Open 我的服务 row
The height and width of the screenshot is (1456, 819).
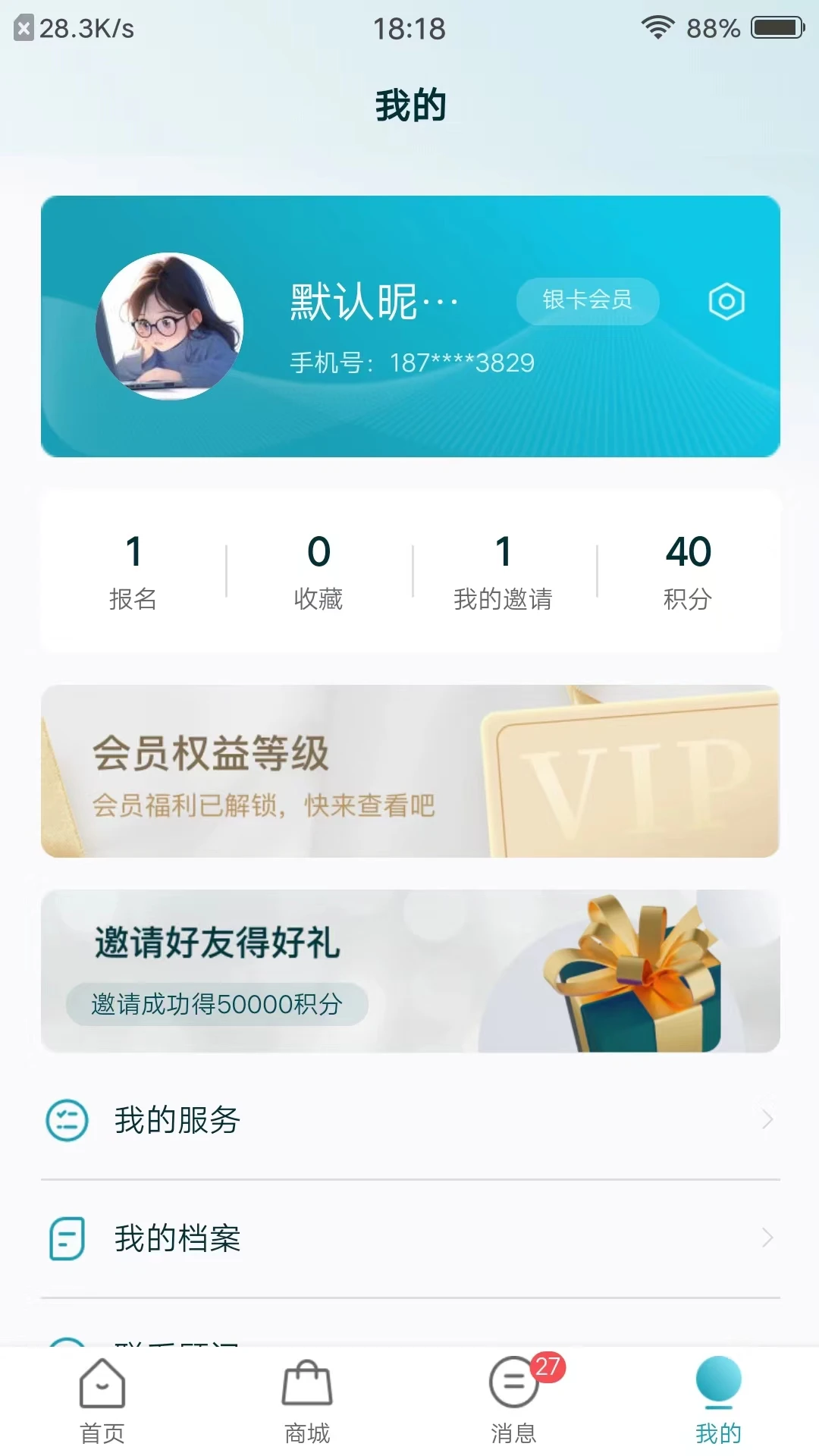pos(409,1120)
